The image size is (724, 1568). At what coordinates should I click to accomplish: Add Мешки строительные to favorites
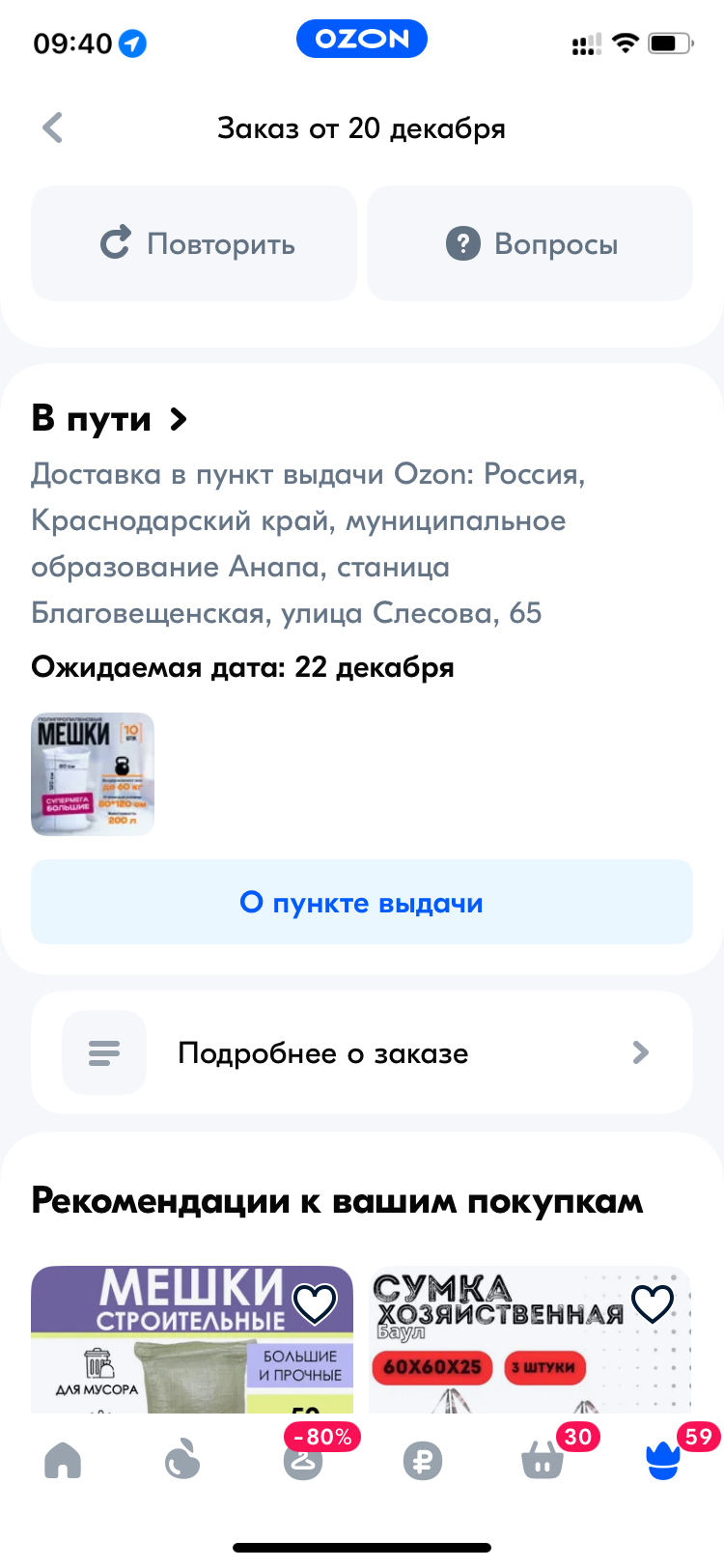coord(315,1304)
